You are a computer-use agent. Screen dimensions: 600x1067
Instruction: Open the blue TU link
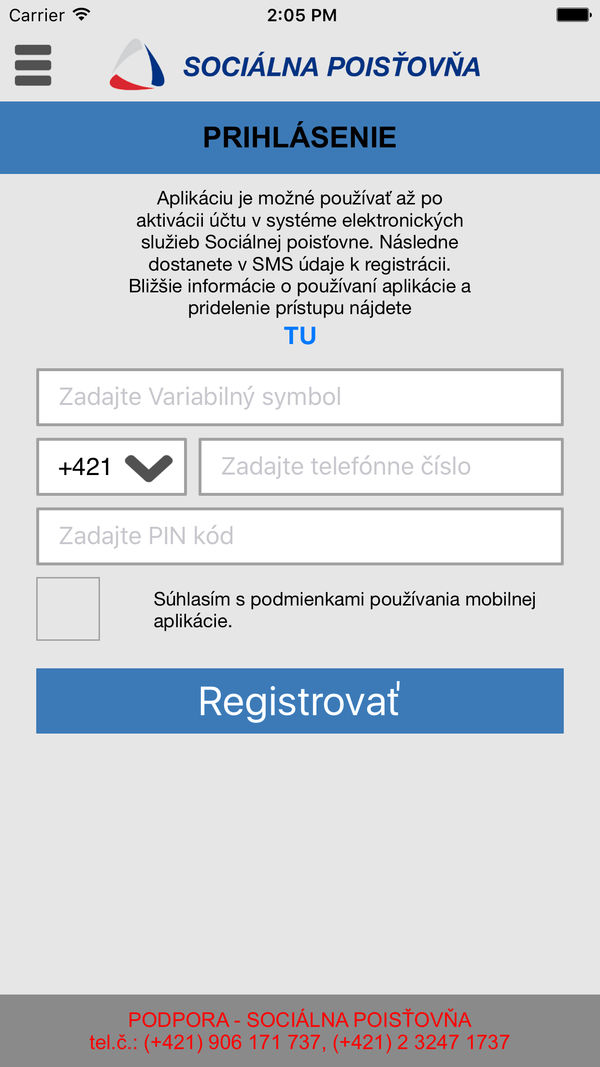[300, 336]
